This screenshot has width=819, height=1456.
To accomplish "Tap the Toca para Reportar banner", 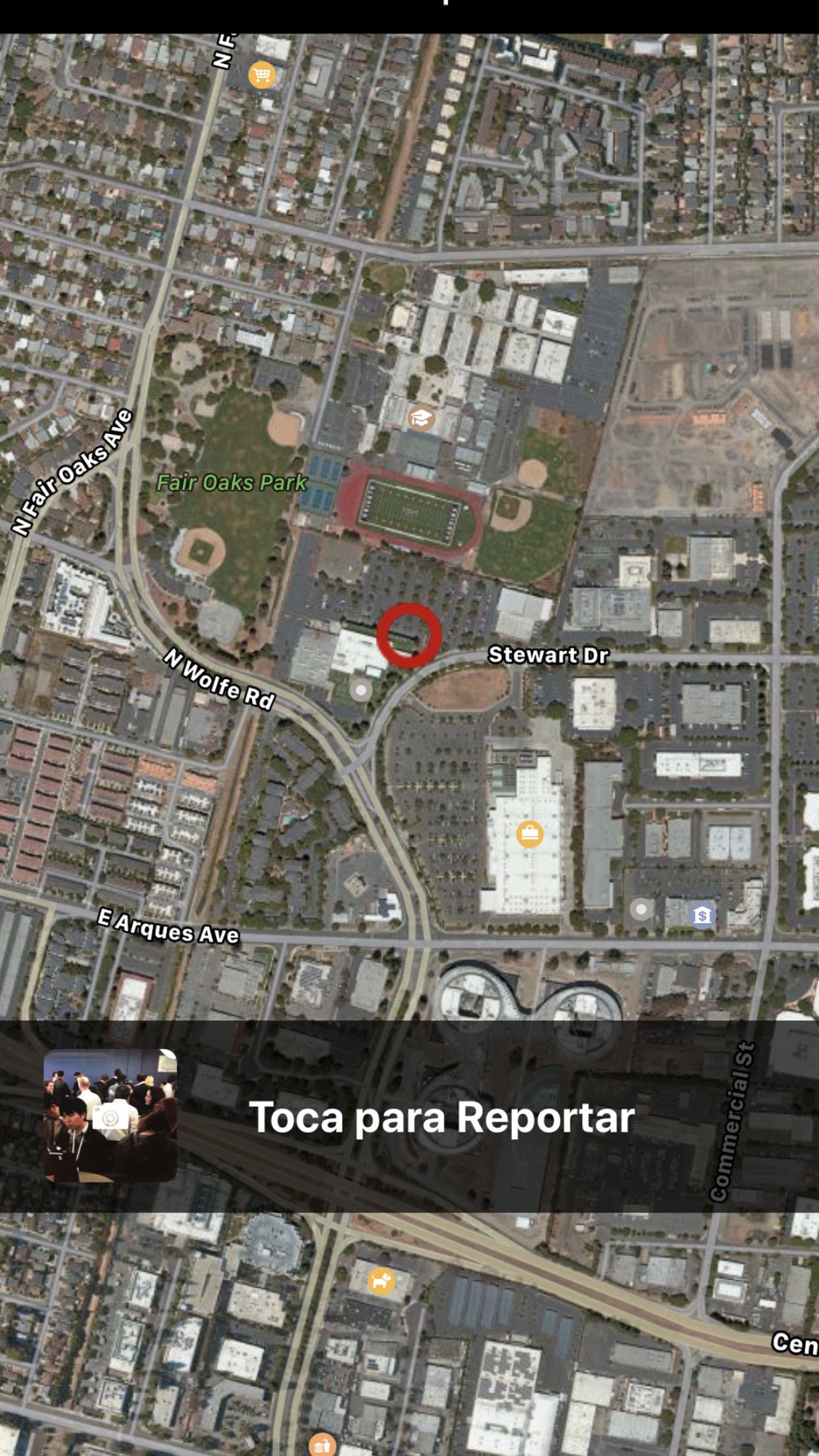I will (x=409, y=1116).
